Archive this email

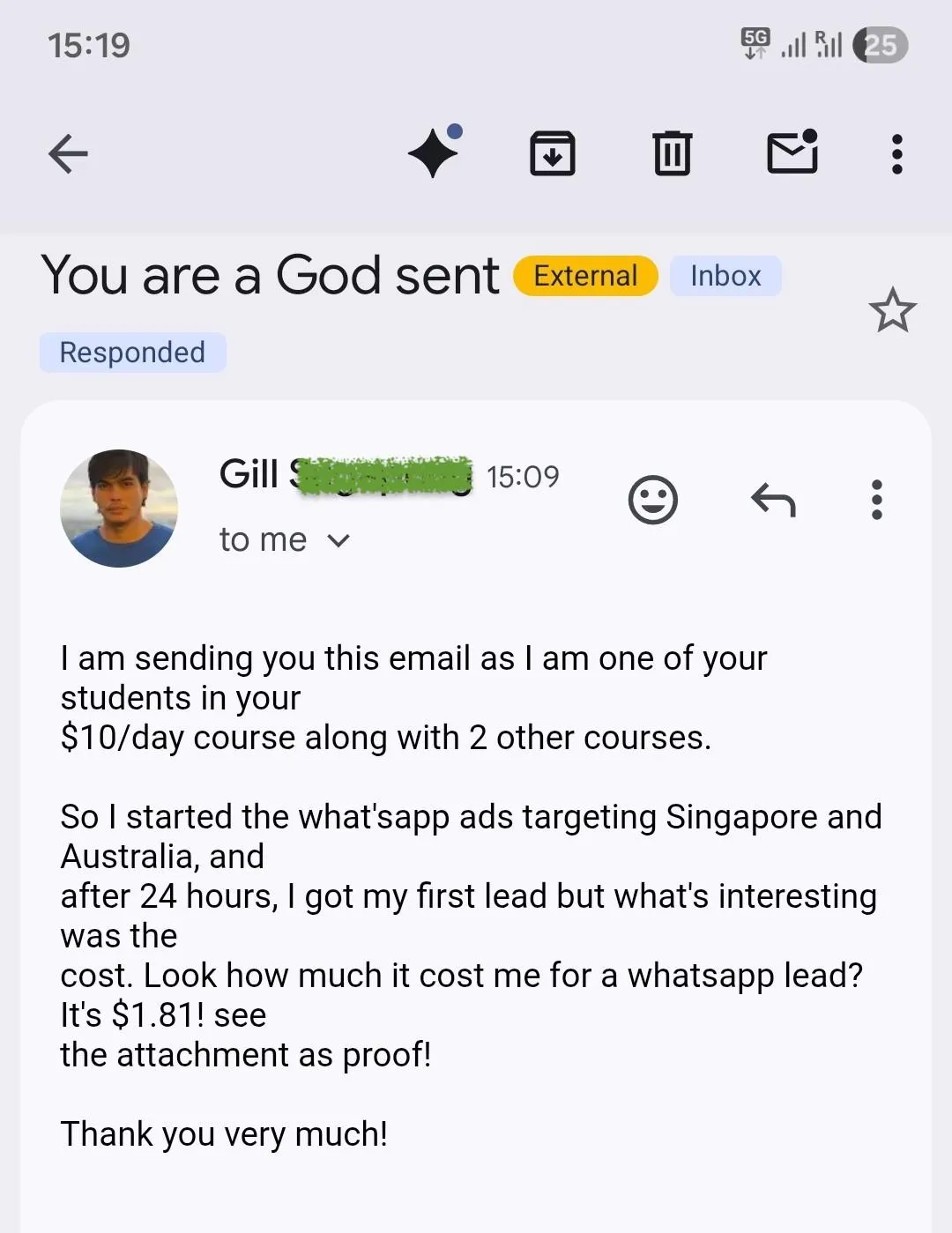553,154
